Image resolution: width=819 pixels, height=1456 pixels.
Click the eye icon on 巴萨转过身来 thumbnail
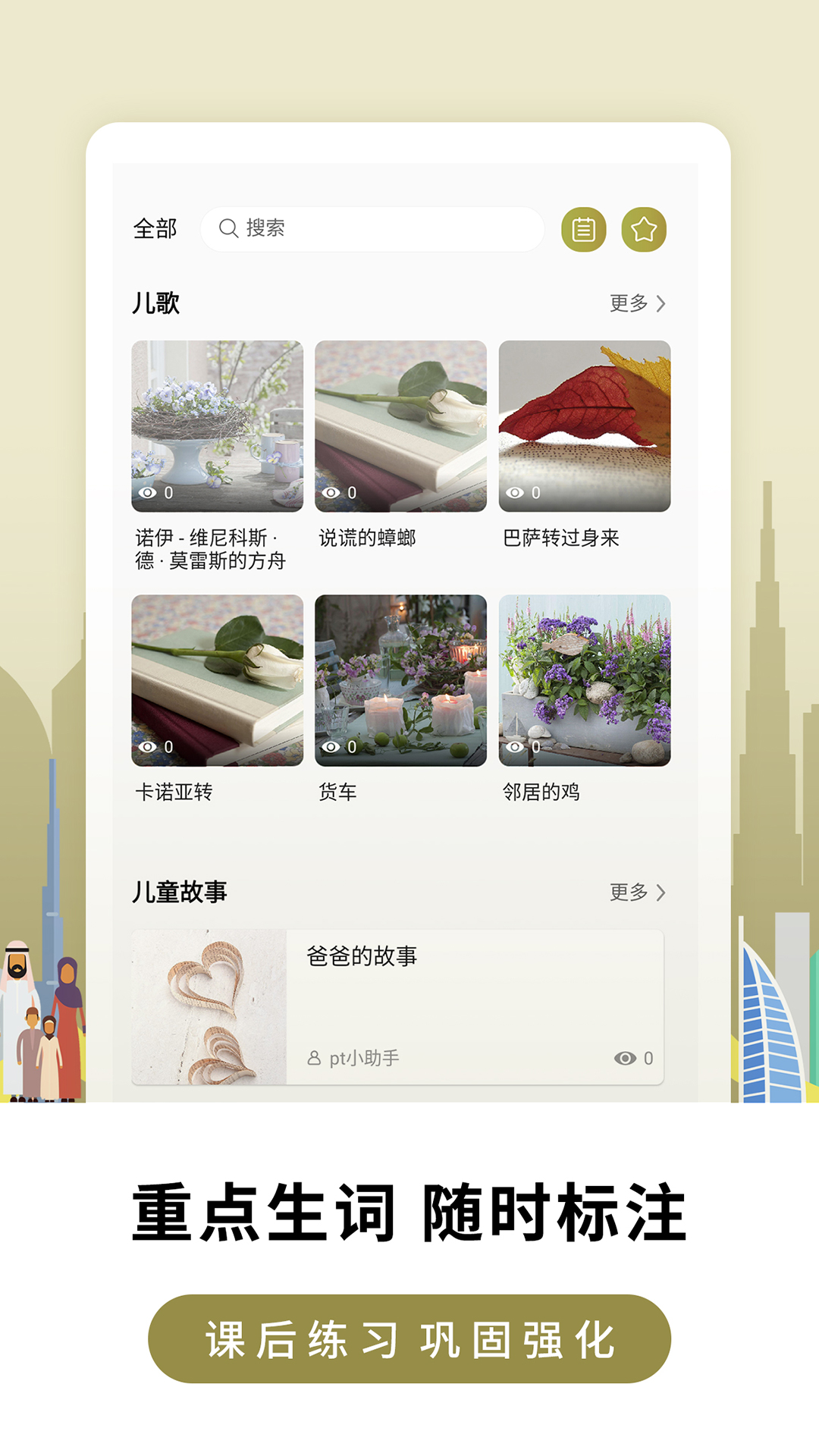(516, 491)
